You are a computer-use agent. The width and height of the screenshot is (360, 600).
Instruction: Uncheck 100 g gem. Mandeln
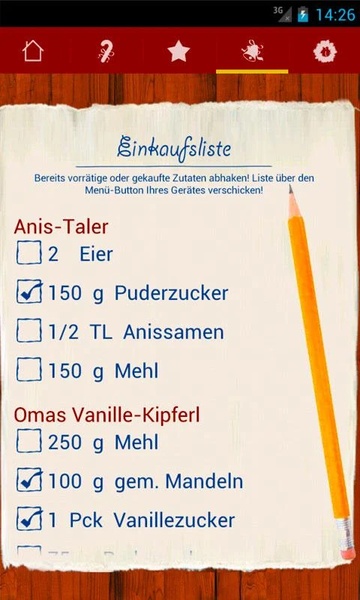click(29, 479)
